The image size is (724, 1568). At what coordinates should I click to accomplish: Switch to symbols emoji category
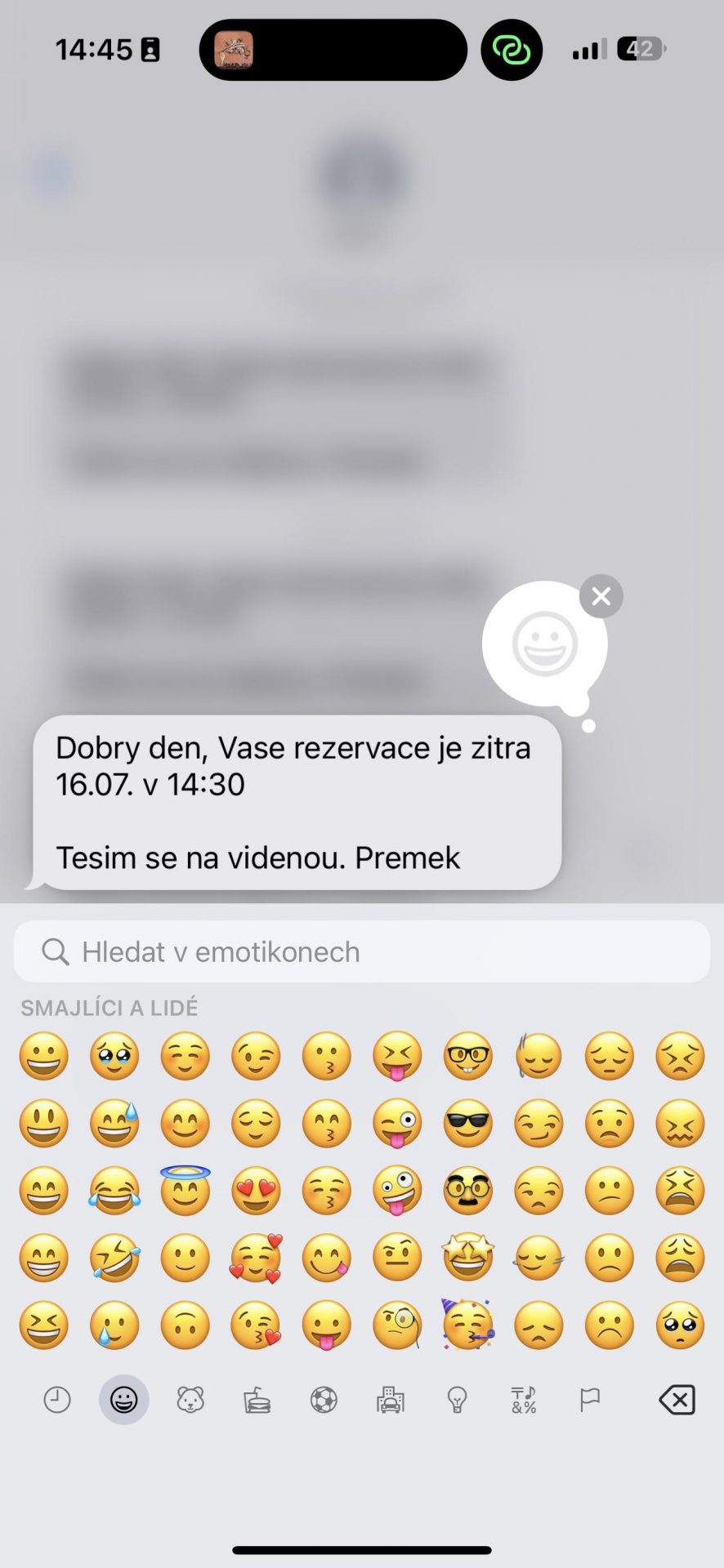(x=524, y=1401)
